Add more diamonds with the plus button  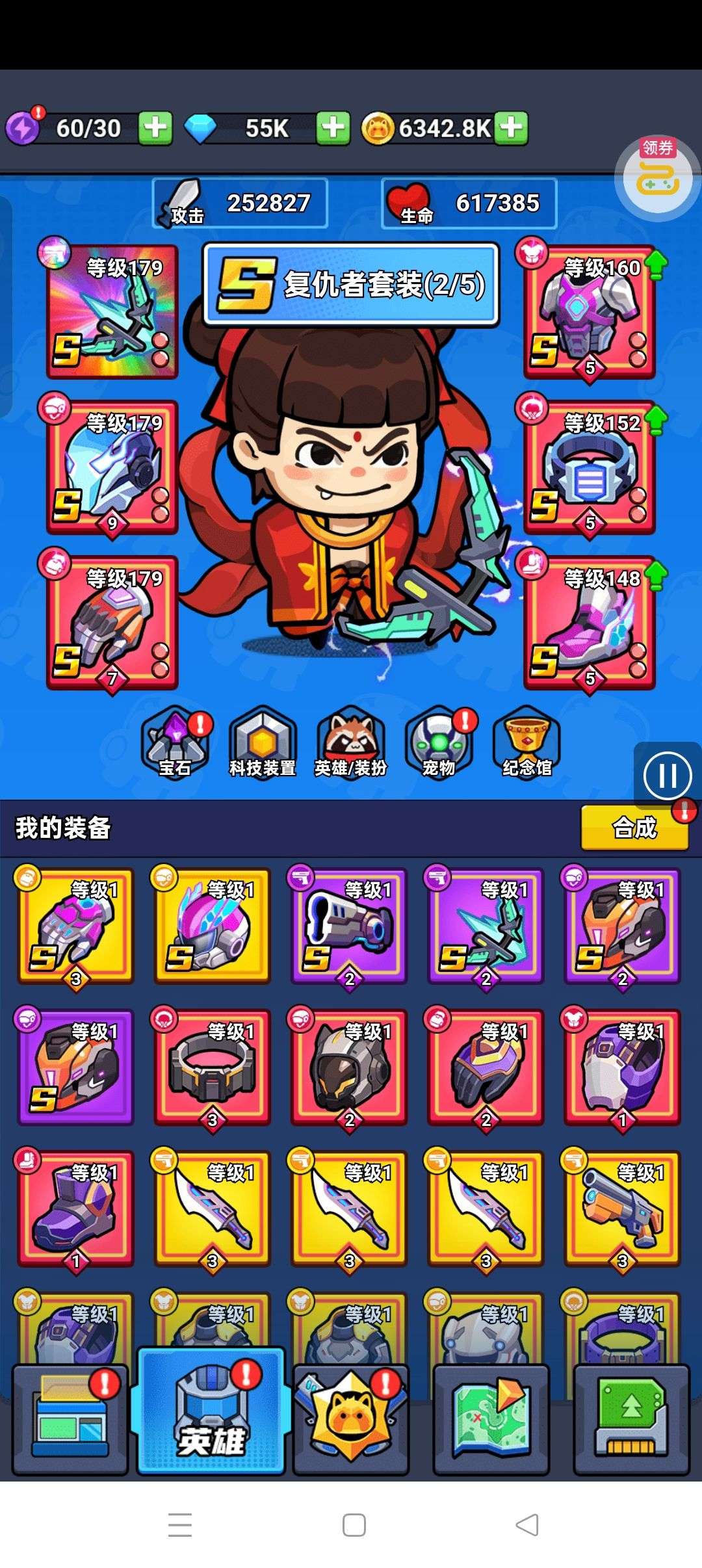tap(333, 128)
